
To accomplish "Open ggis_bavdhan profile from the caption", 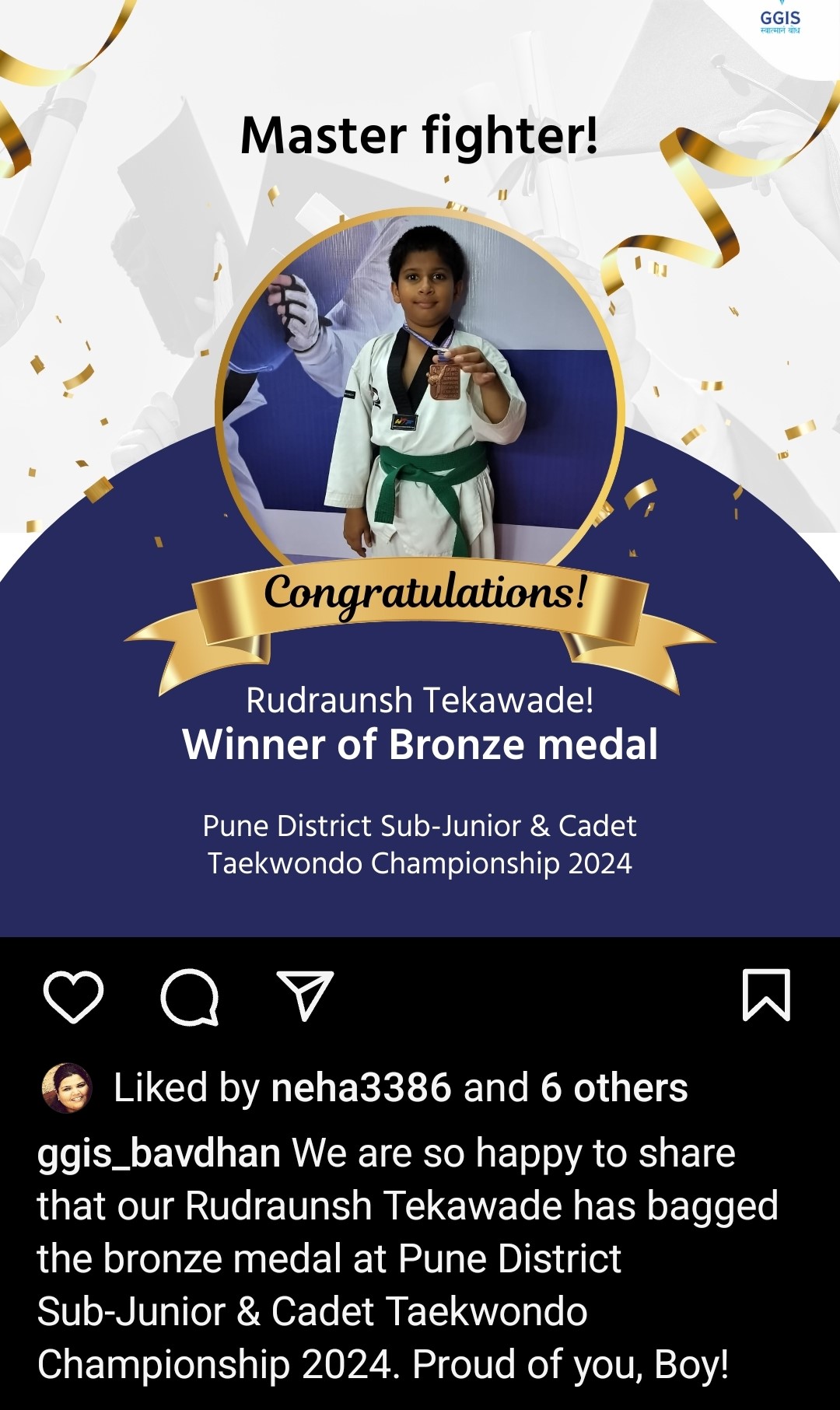I will [x=159, y=1153].
